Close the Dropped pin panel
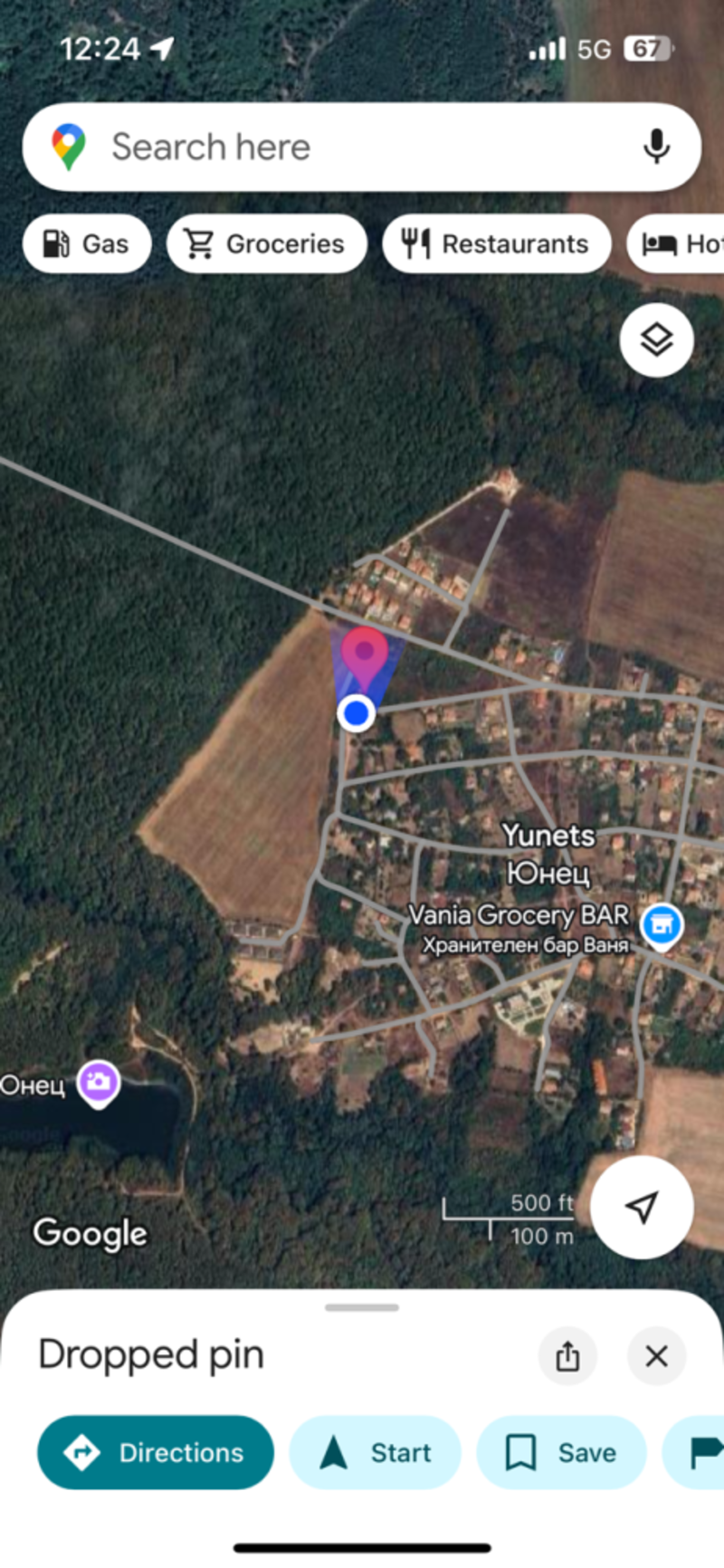Viewport: 724px width, 1568px height. [656, 1355]
